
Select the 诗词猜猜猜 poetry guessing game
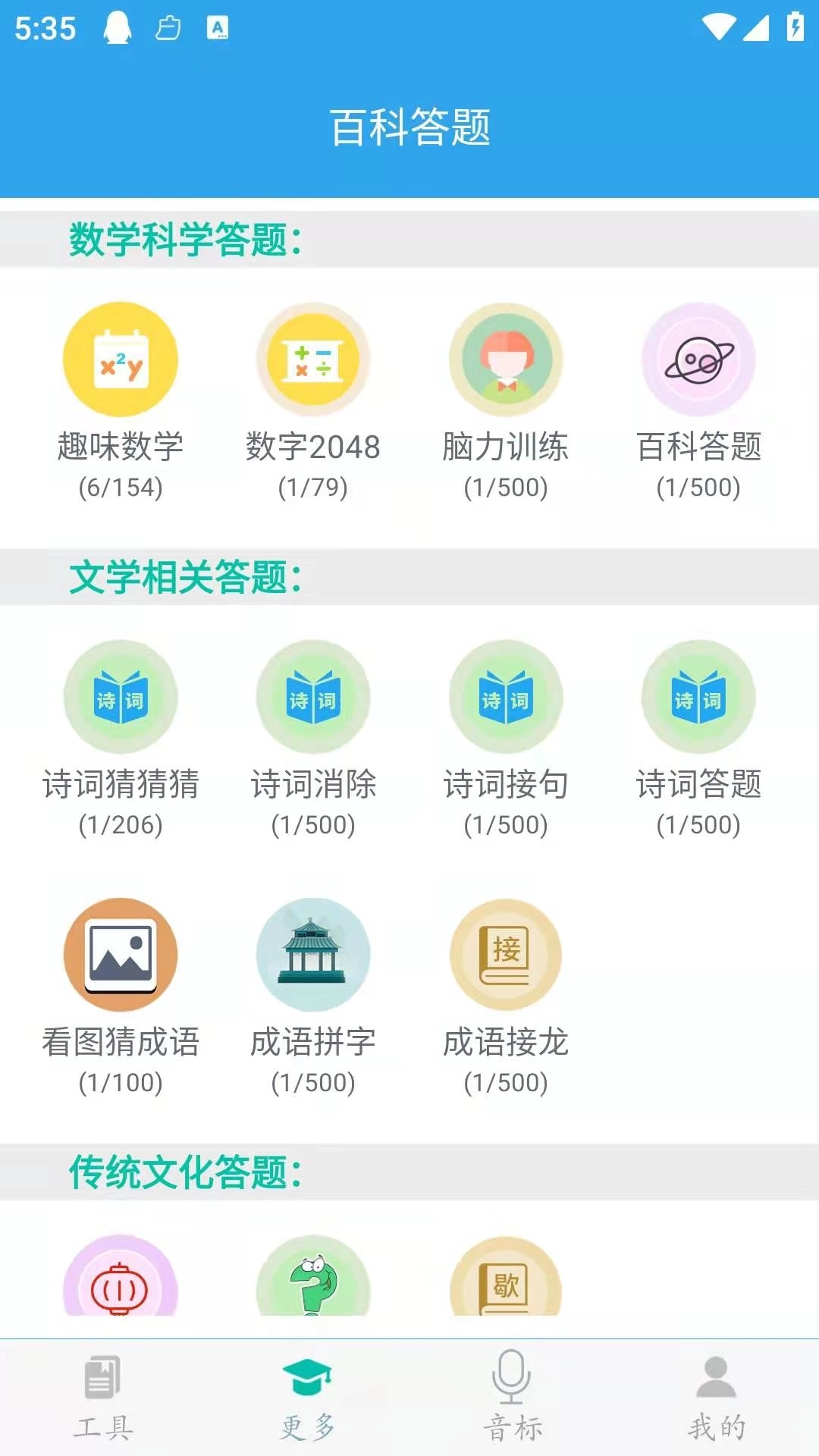121,698
